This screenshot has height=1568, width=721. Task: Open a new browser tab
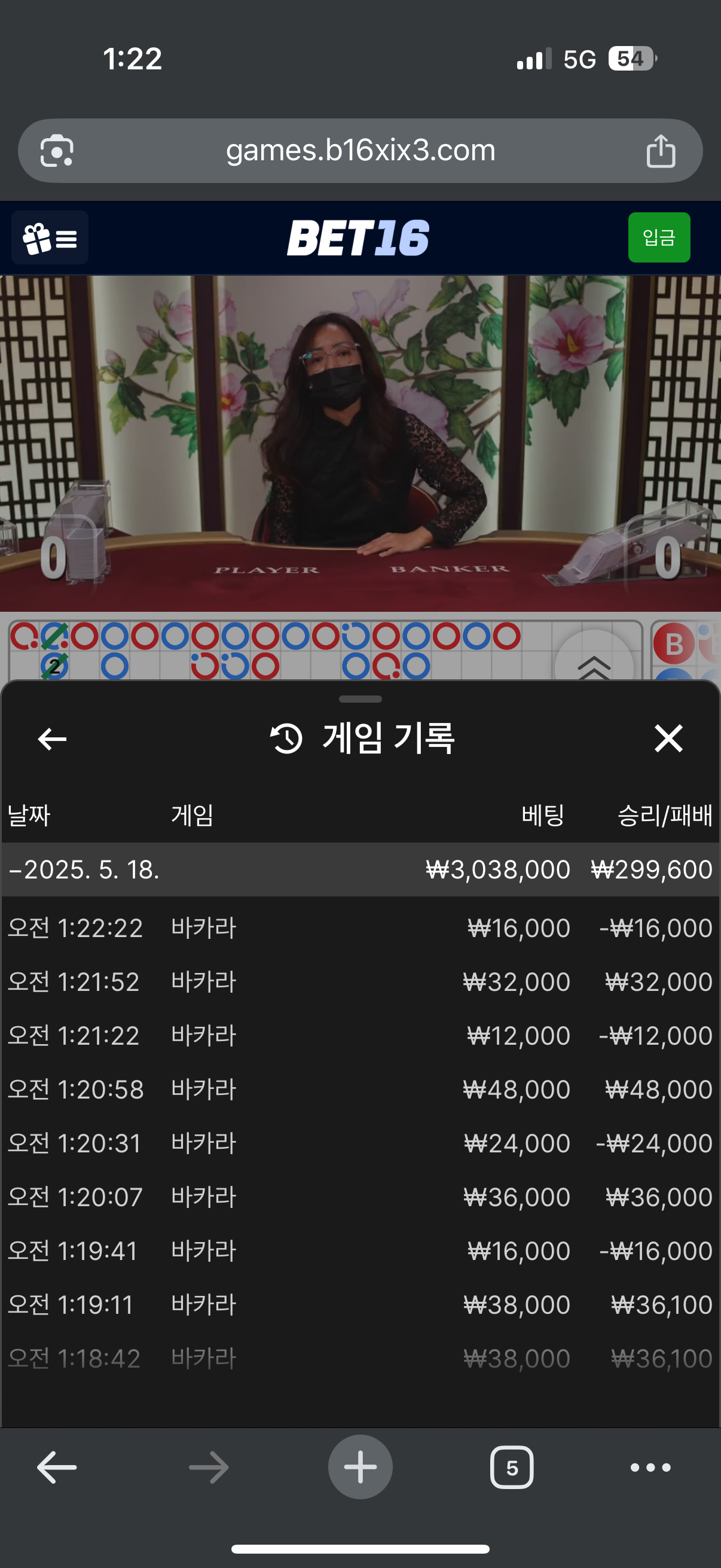(x=360, y=1467)
